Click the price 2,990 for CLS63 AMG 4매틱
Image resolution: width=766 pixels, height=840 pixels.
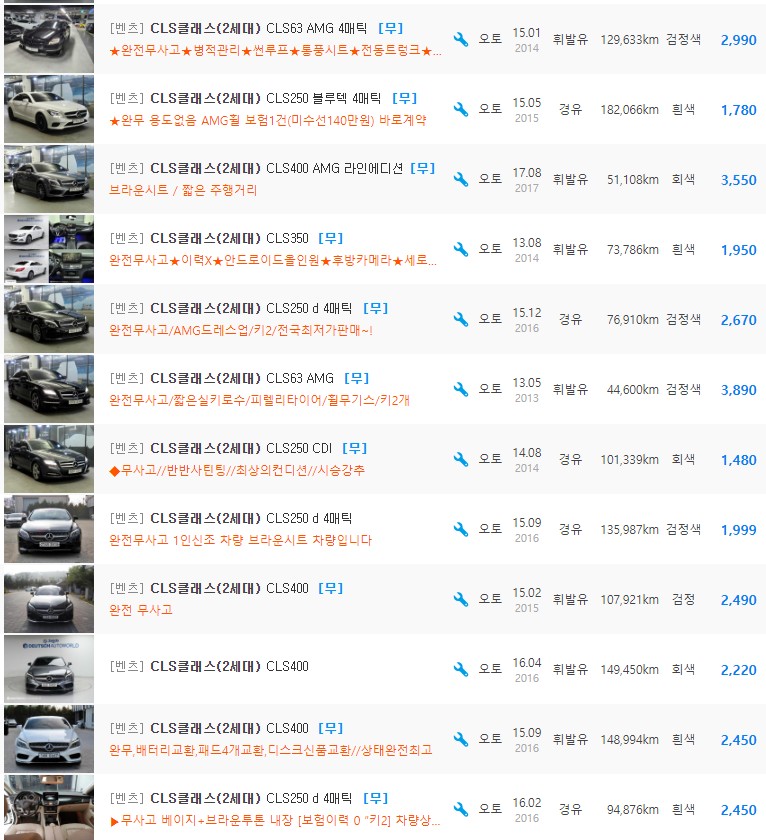737,40
